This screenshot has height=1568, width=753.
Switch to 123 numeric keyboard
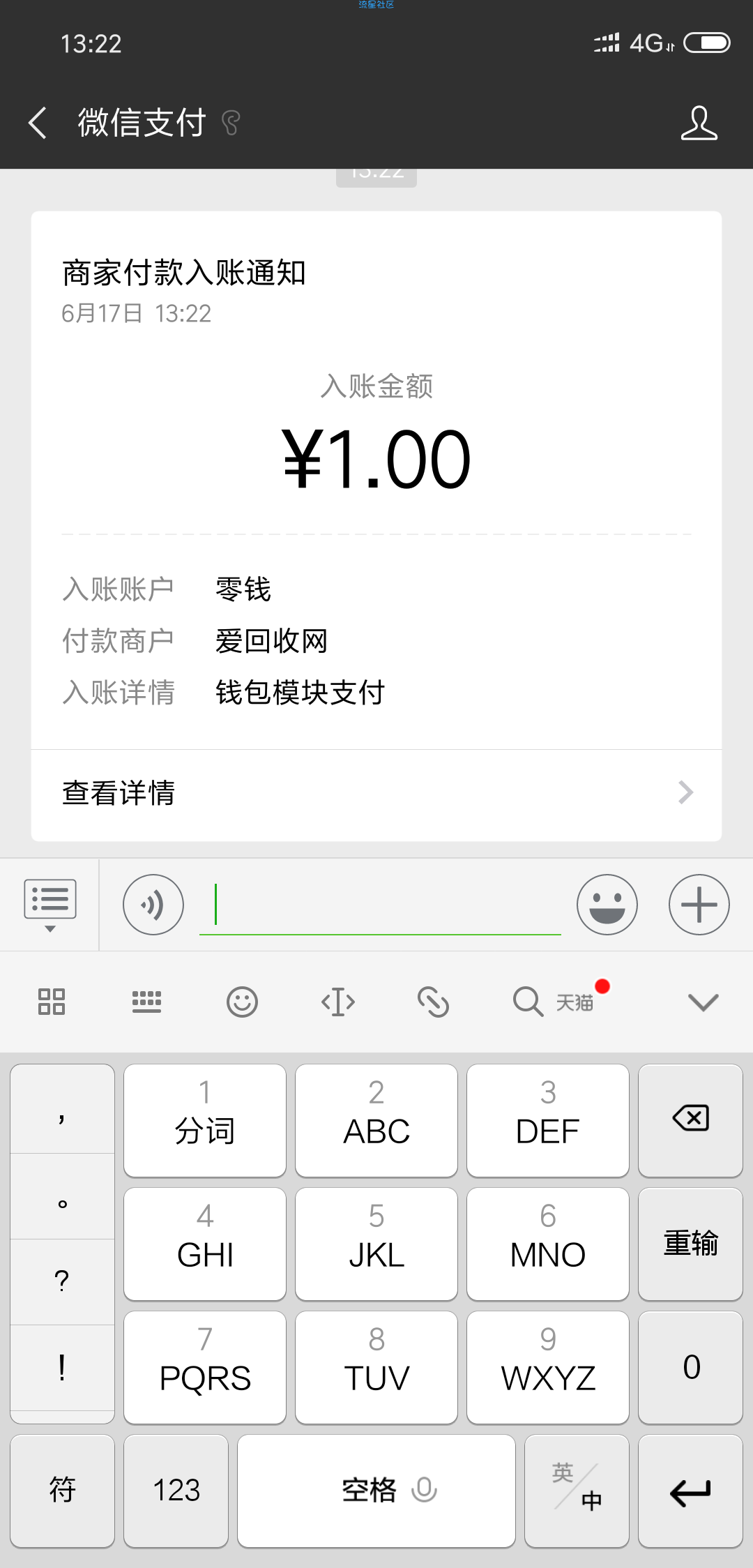pos(176,1491)
